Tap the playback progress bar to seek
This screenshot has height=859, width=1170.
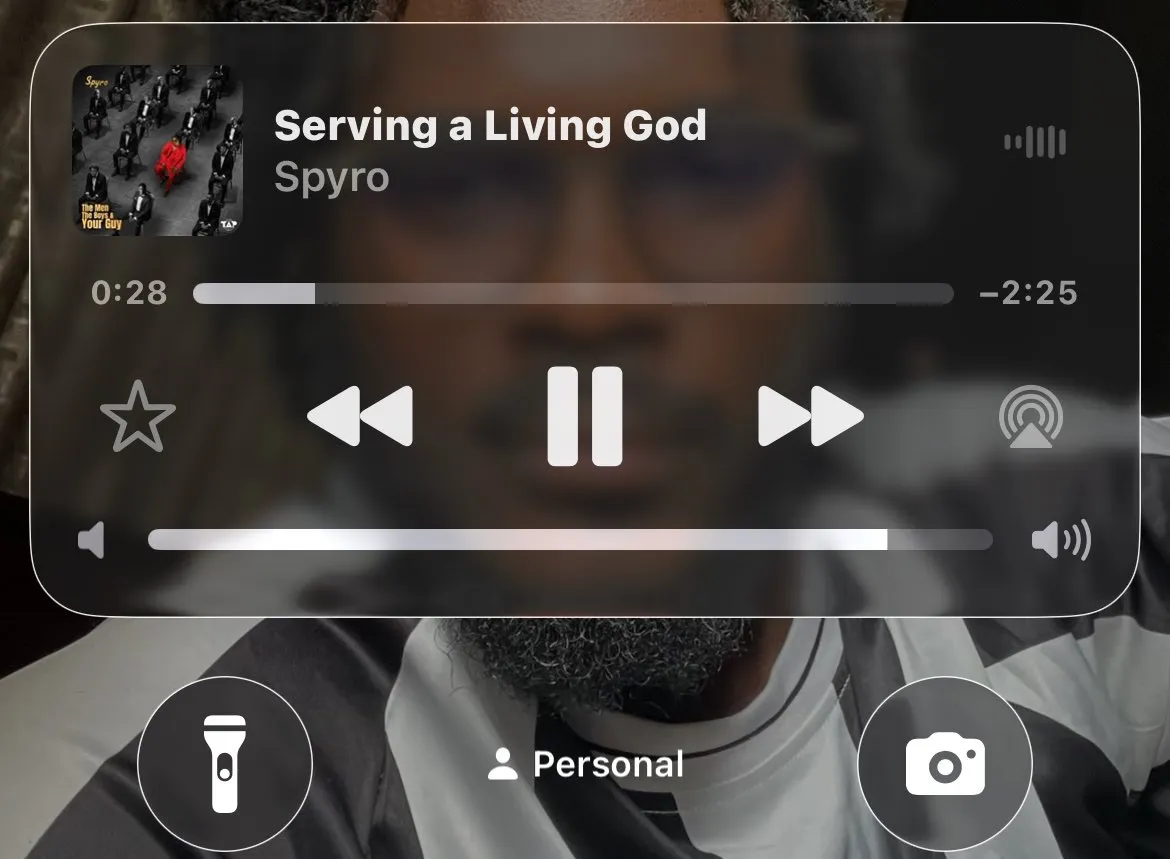[572, 293]
